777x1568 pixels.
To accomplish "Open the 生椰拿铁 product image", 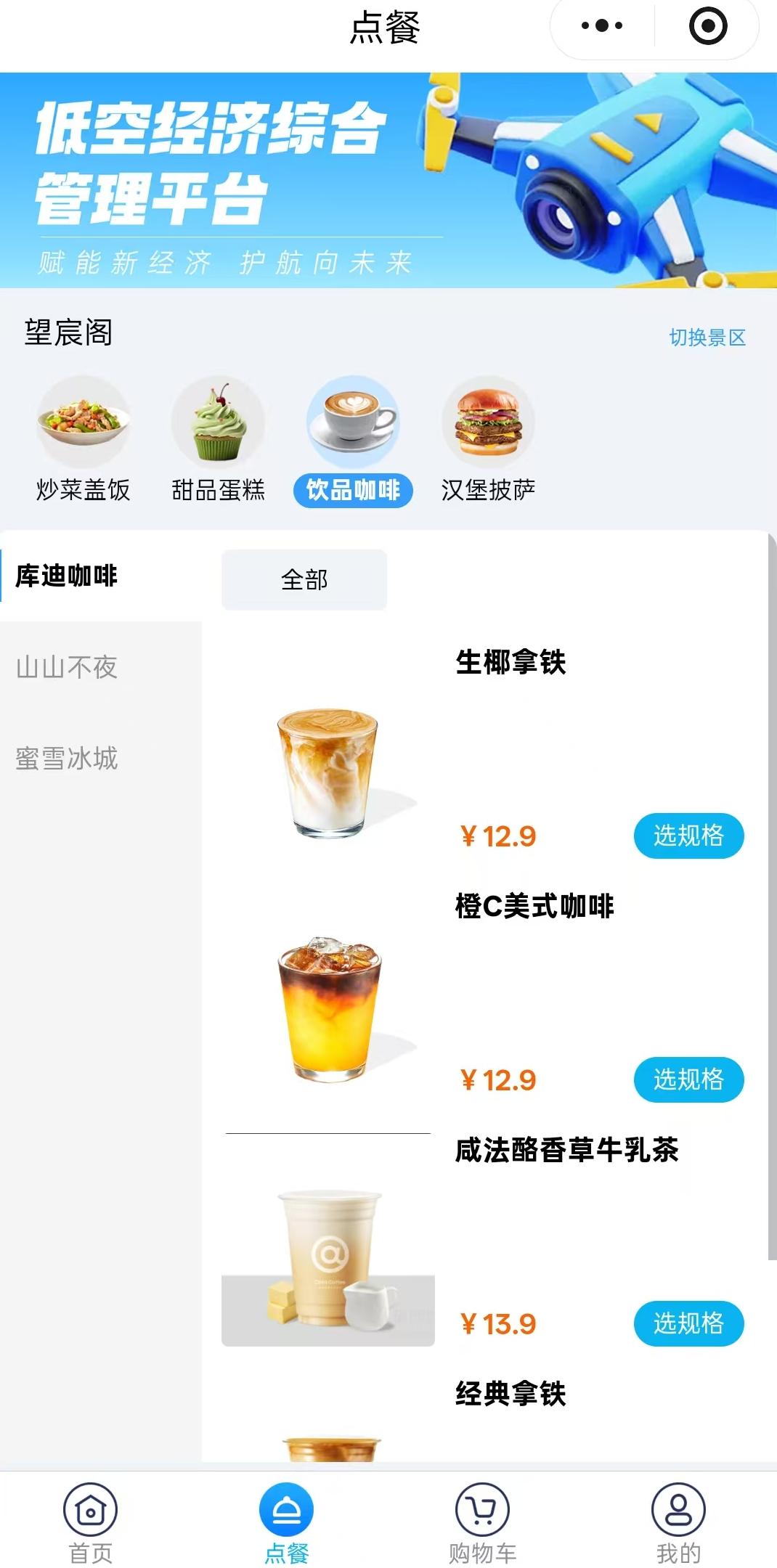I will point(328,773).
